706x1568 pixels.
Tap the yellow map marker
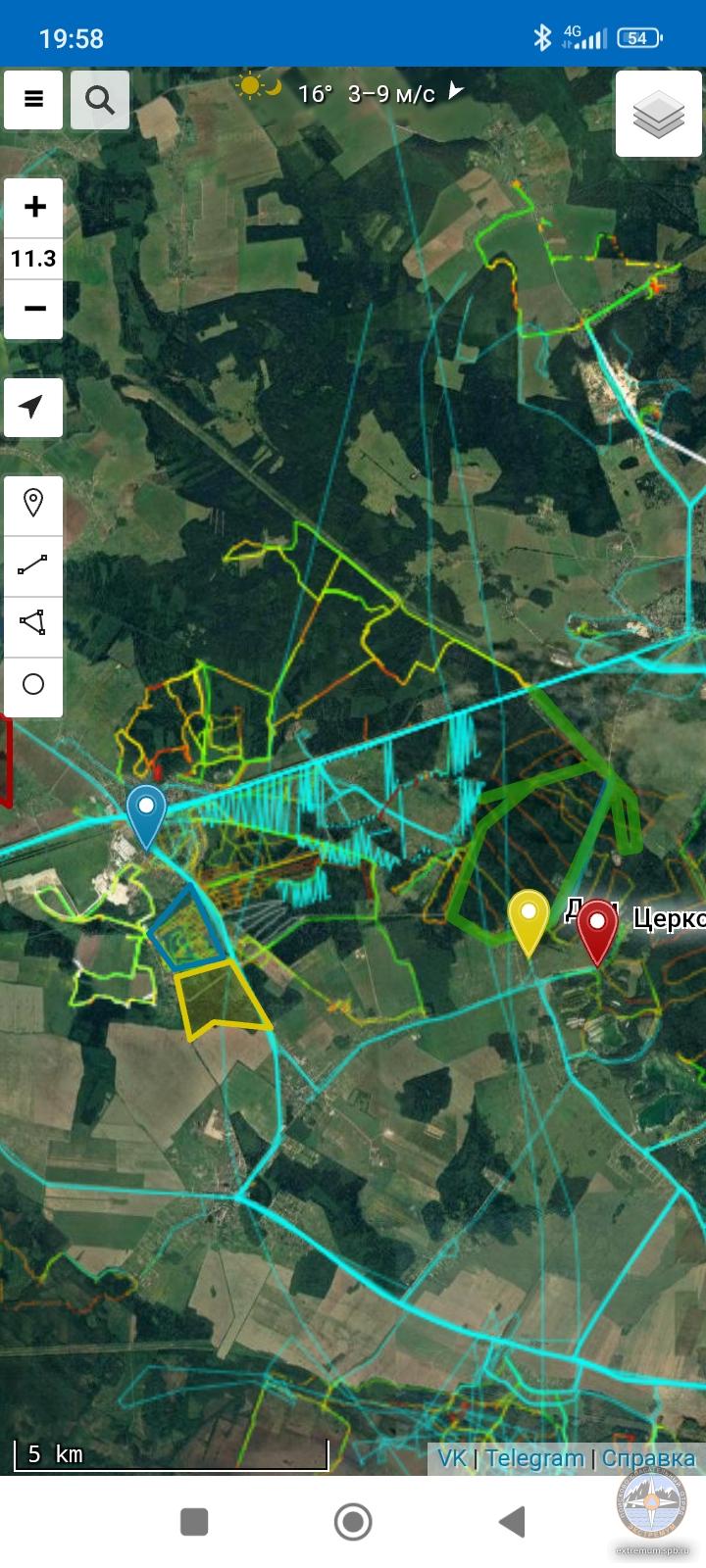[529, 916]
